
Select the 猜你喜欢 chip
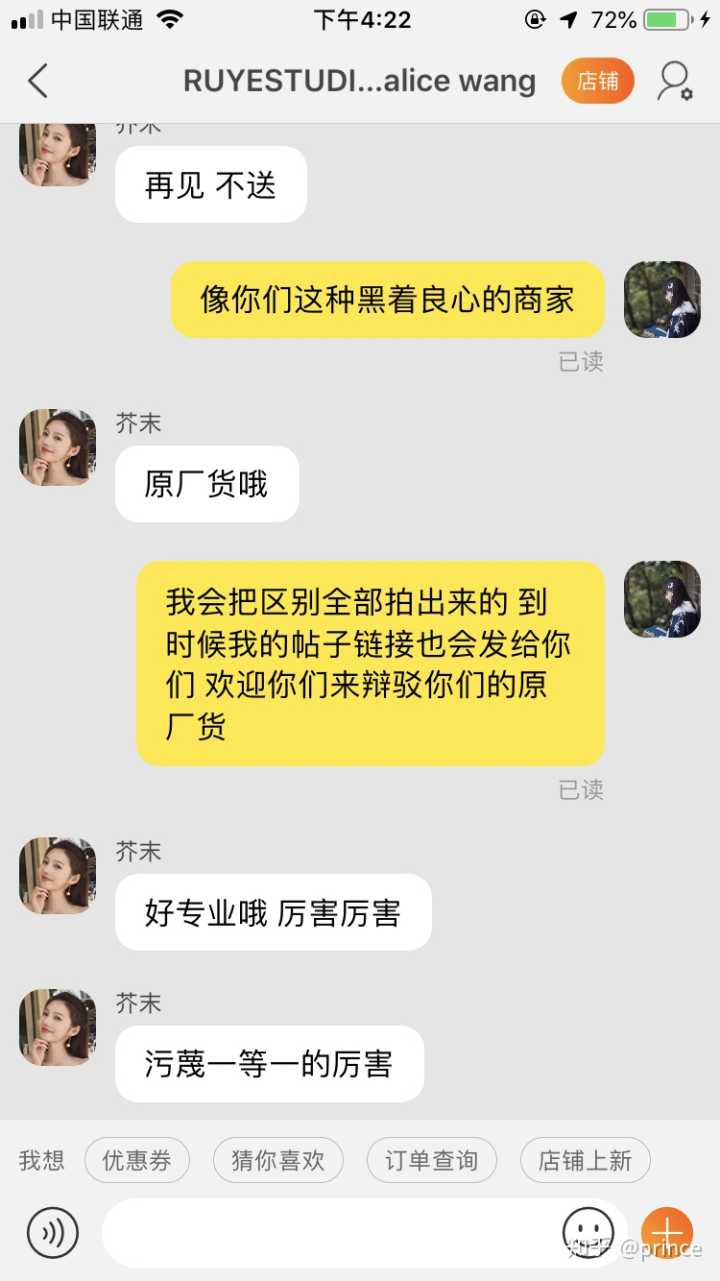(278, 1160)
